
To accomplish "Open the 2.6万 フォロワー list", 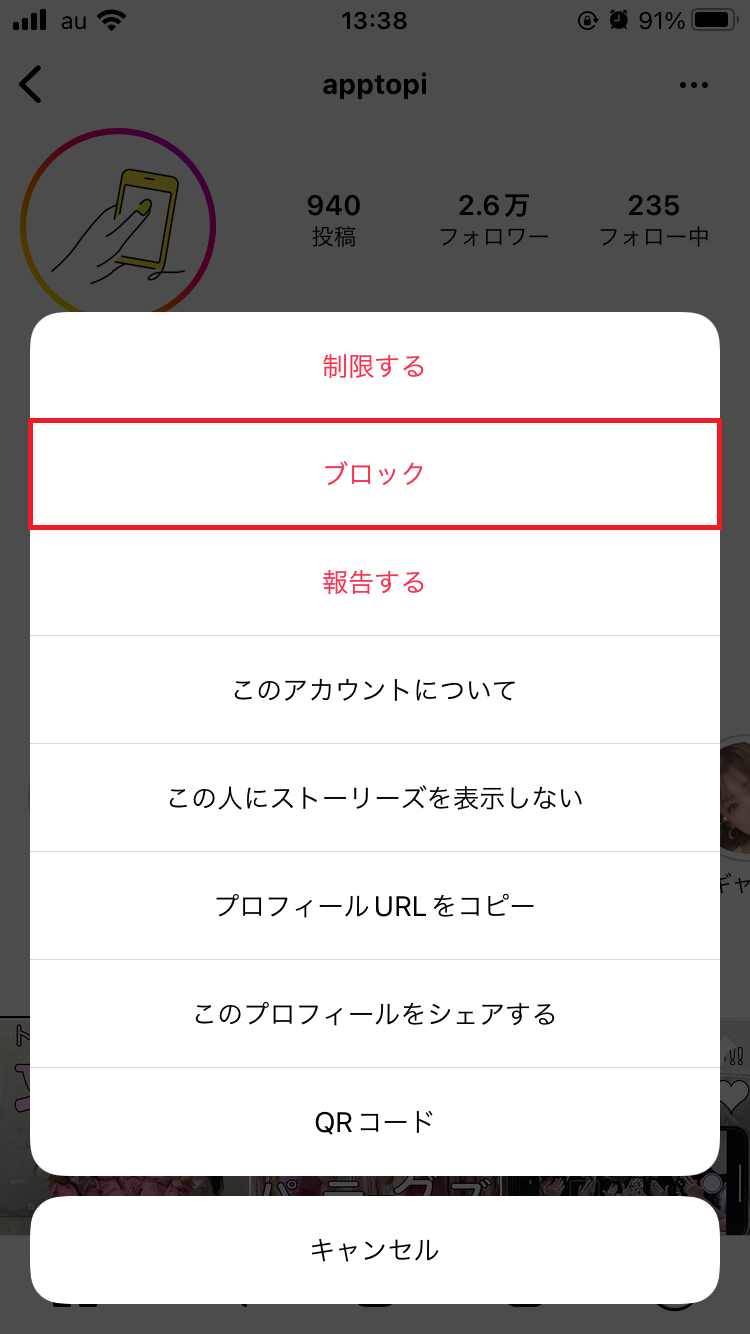I will (x=492, y=220).
